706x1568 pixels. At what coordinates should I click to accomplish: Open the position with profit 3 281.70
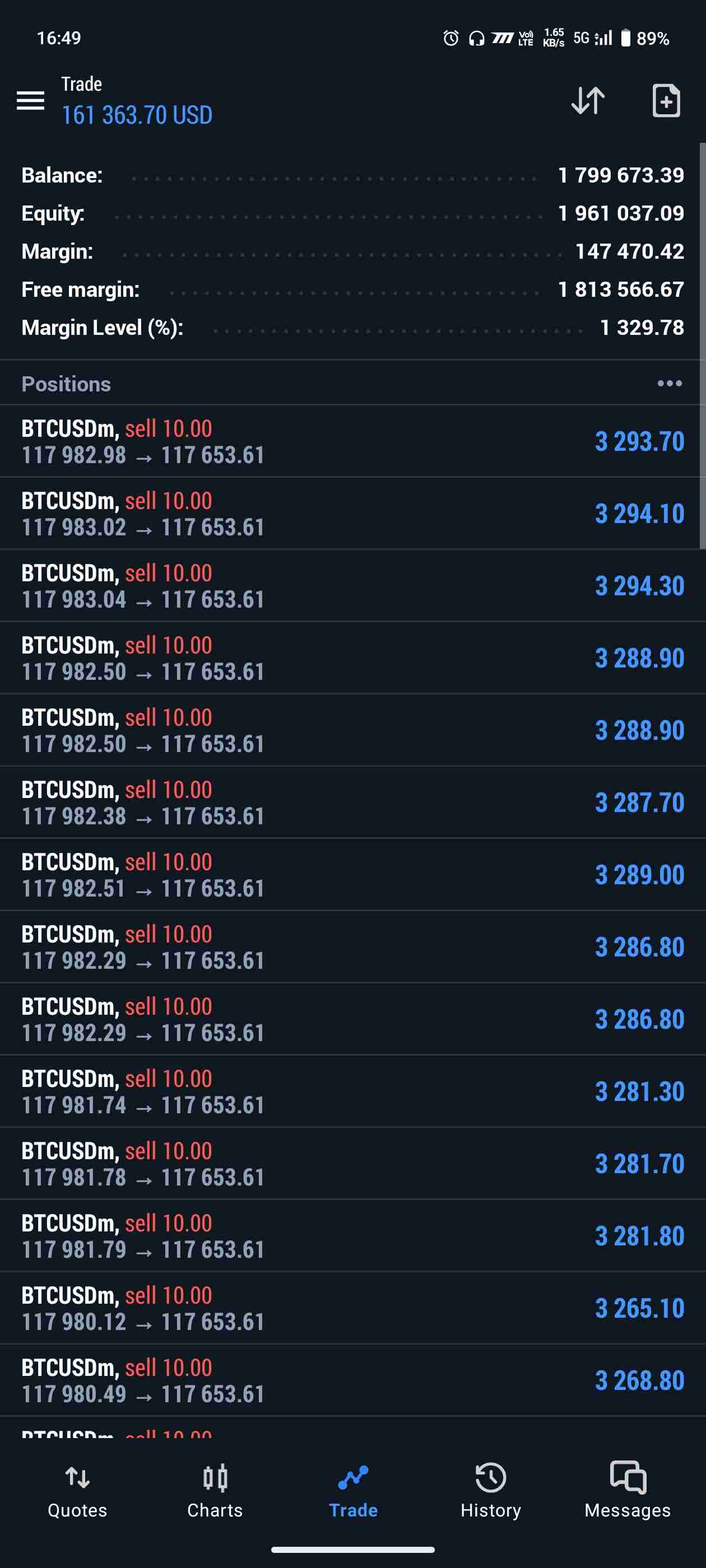point(352,1164)
